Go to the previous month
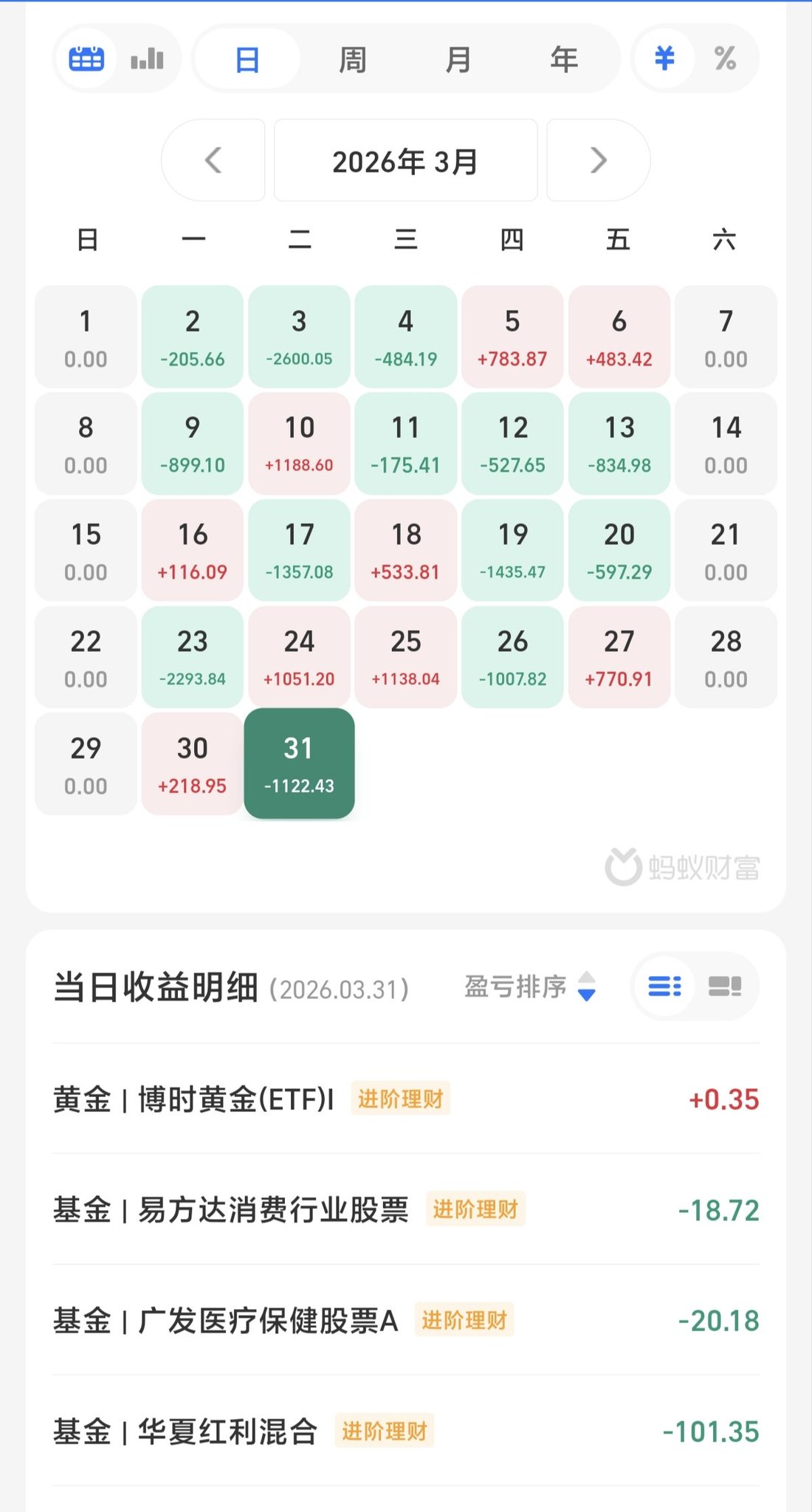The image size is (812, 1512). click(x=213, y=160)
